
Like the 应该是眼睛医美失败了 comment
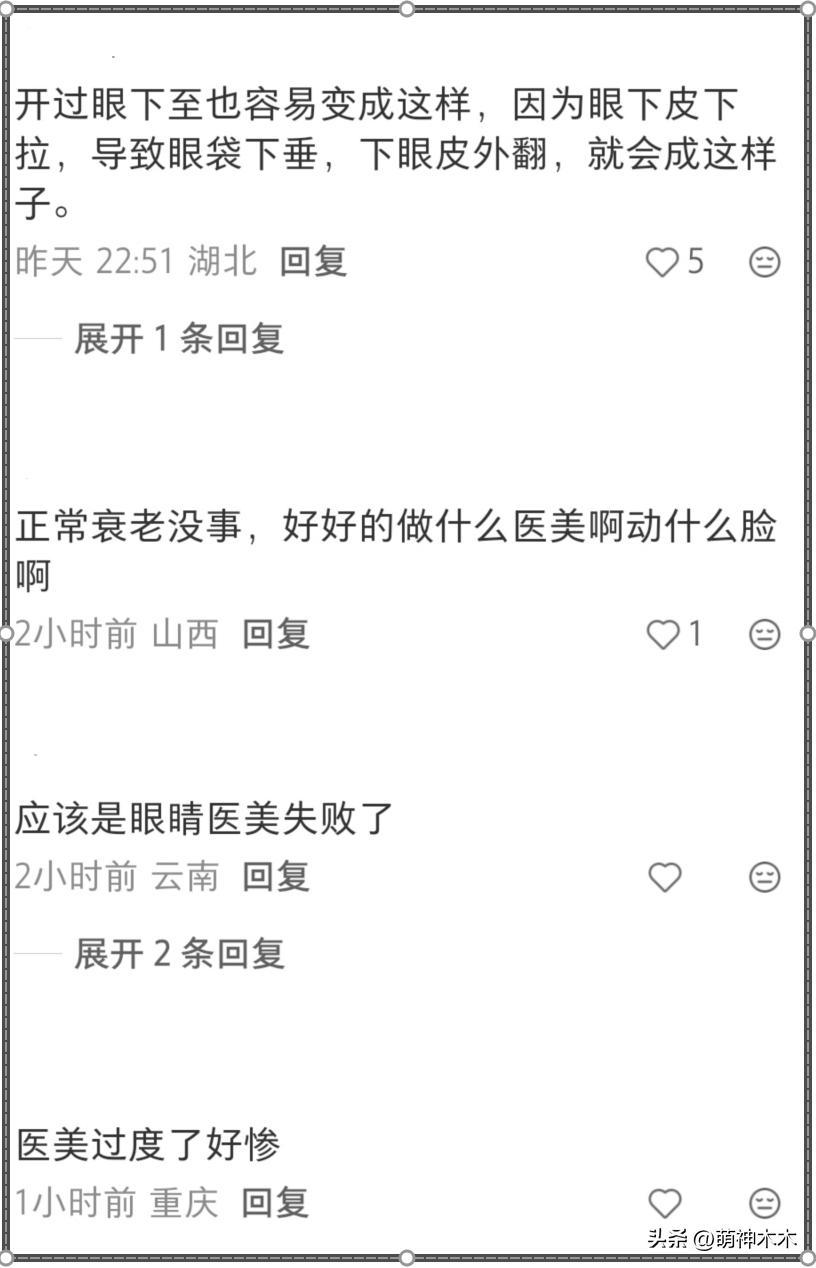665,877
